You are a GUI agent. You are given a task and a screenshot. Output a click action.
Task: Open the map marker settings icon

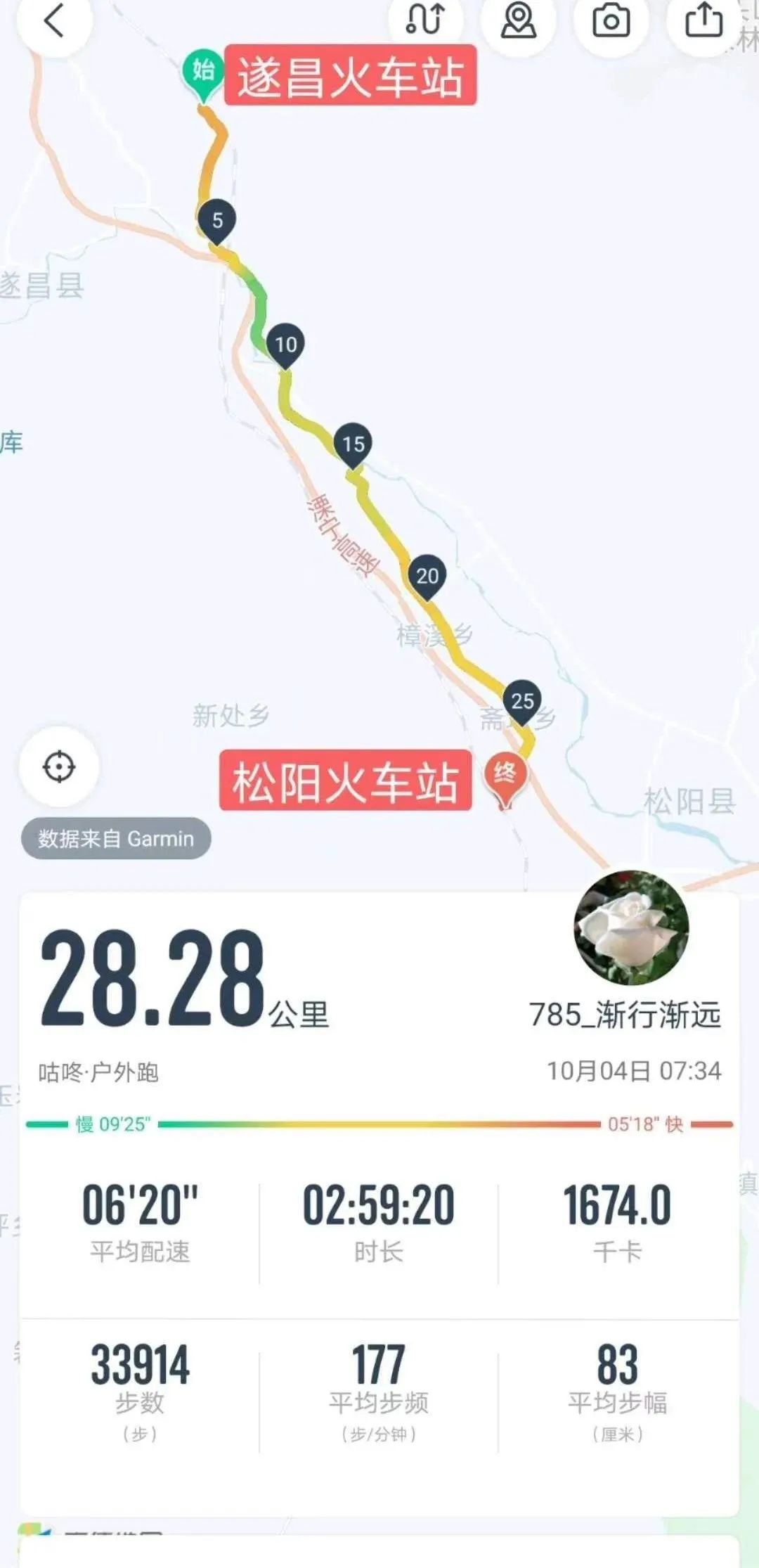click(519, 20)
